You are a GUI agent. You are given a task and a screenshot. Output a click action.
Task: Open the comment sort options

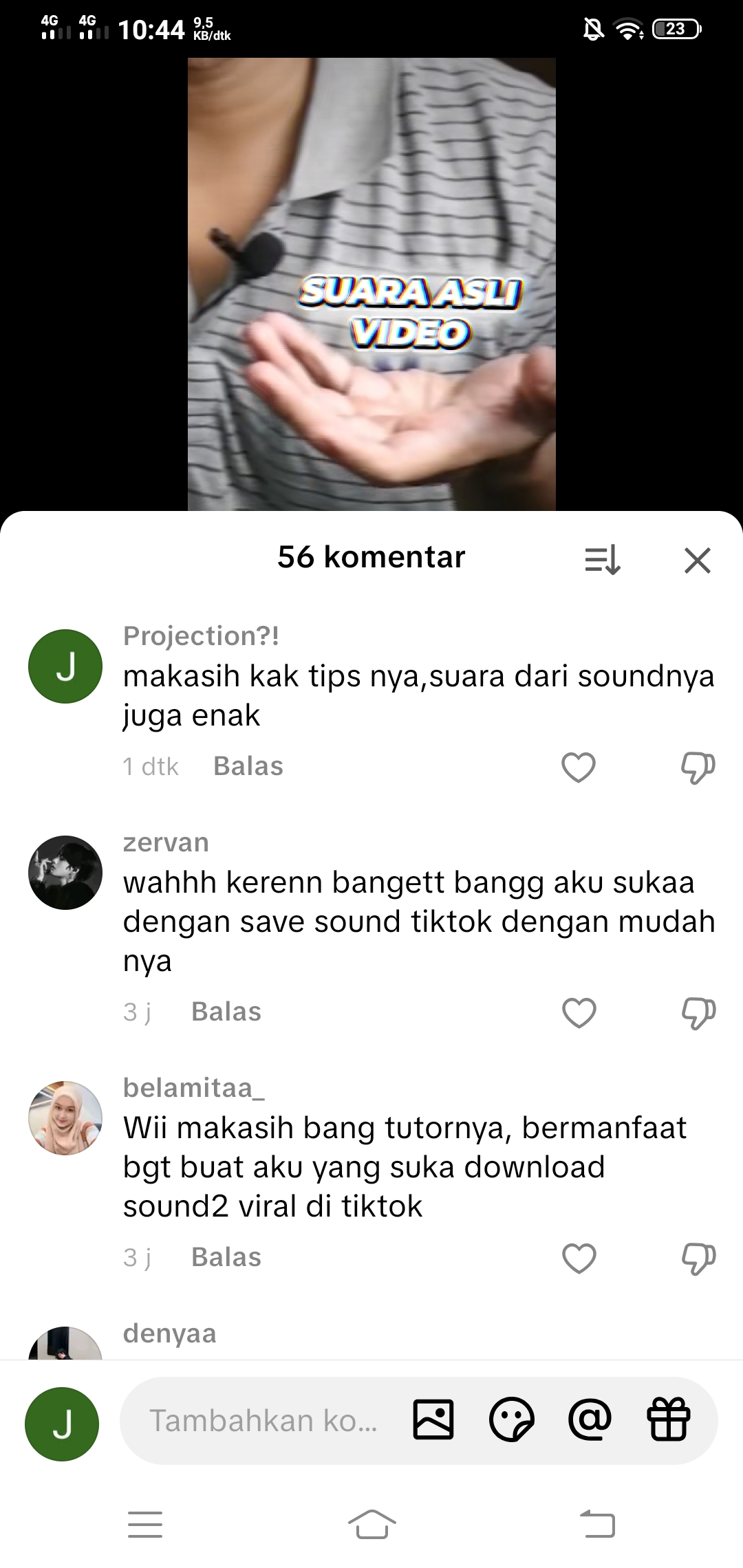click(602, 560)
